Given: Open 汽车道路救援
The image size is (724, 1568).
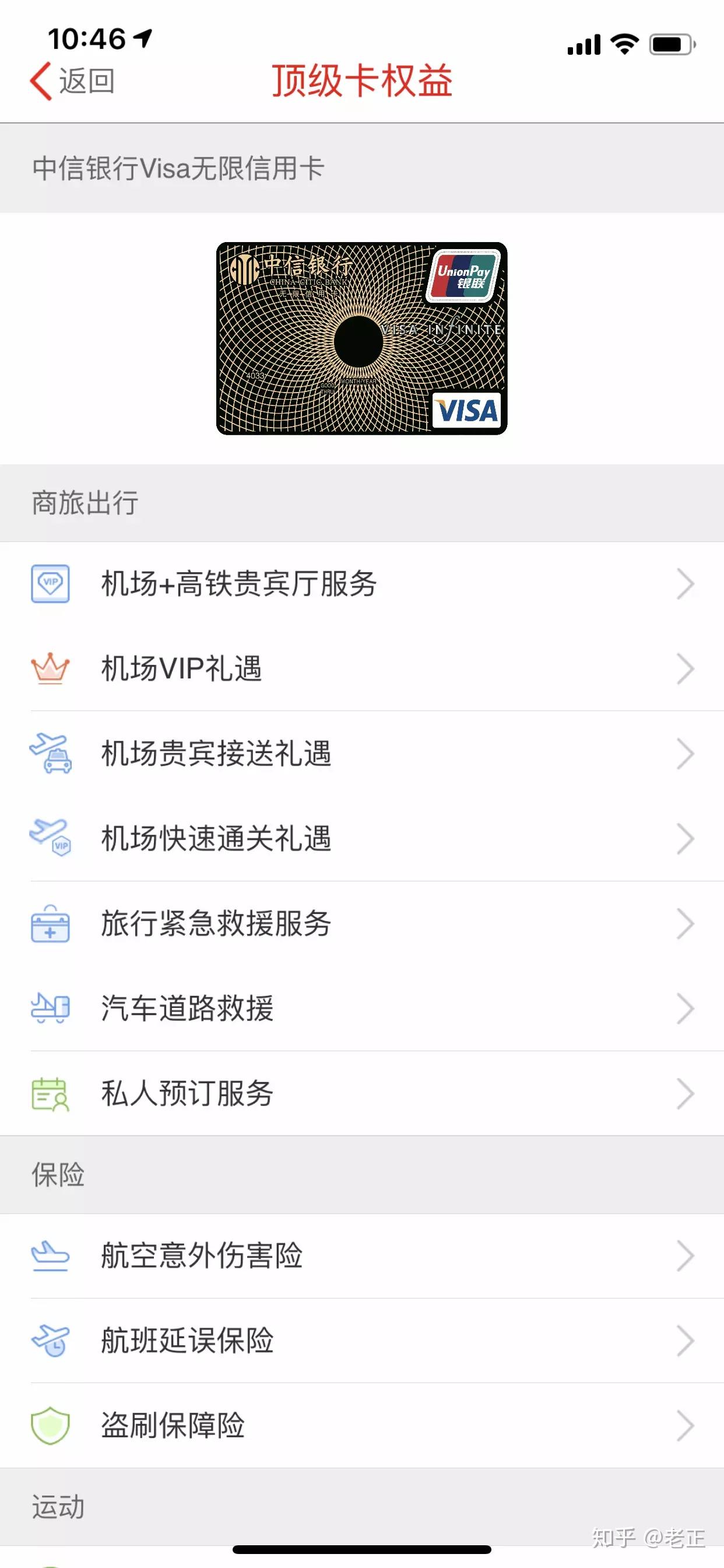Looking at the screenshot, I should click(362, 1008).
